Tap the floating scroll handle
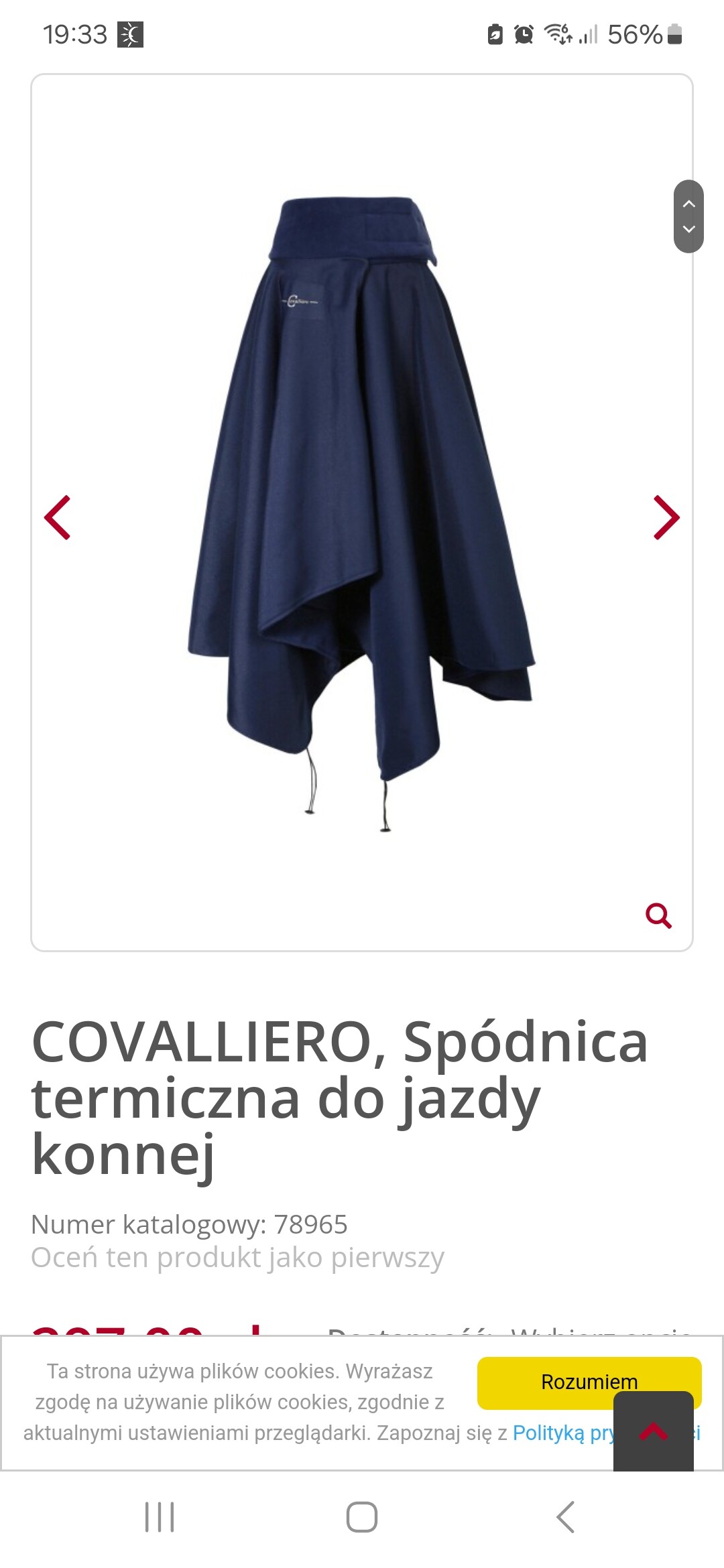Image resolution: width=724 pixels, height=1568 pixels. [x=688, y=216]
